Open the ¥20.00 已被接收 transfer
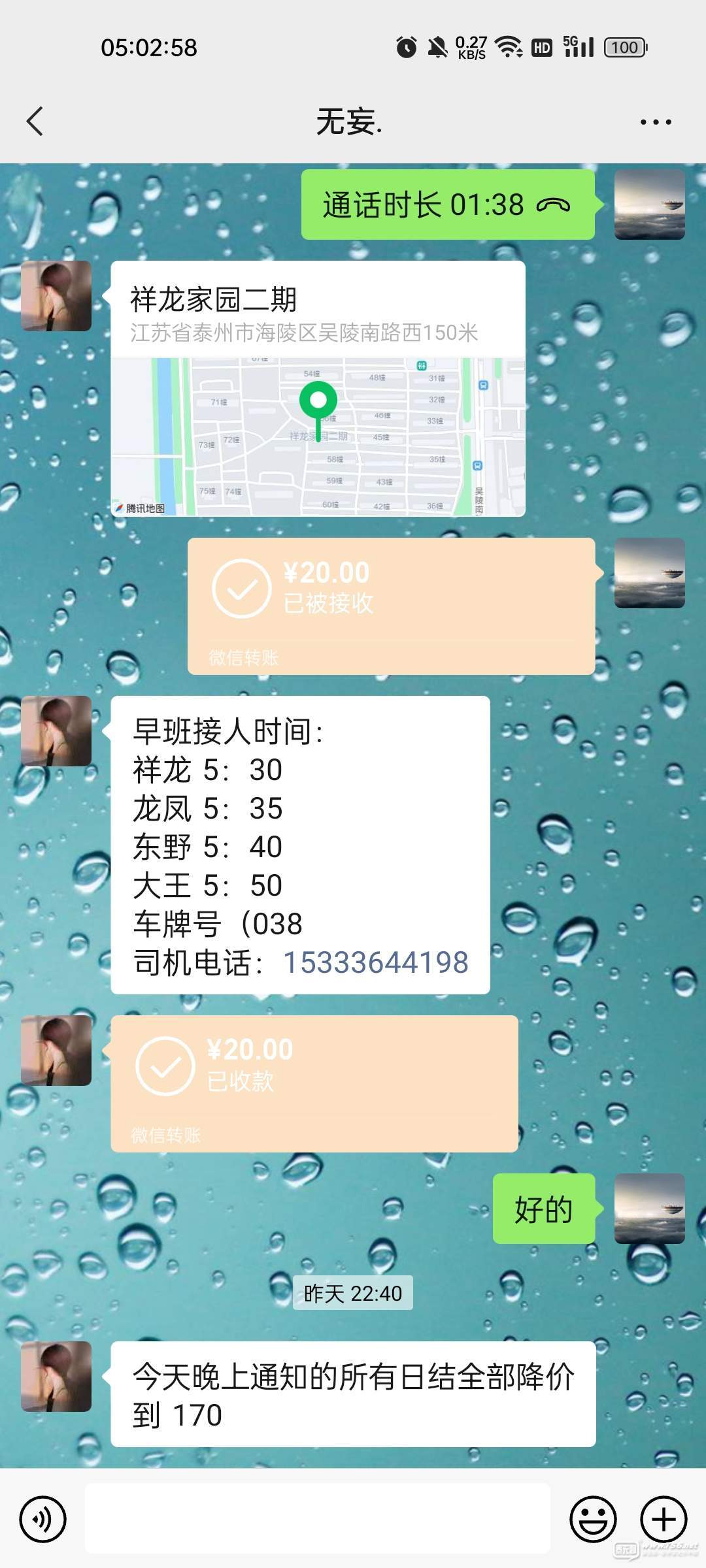Viewport: 706px width, 1568px height. point(391,605)
